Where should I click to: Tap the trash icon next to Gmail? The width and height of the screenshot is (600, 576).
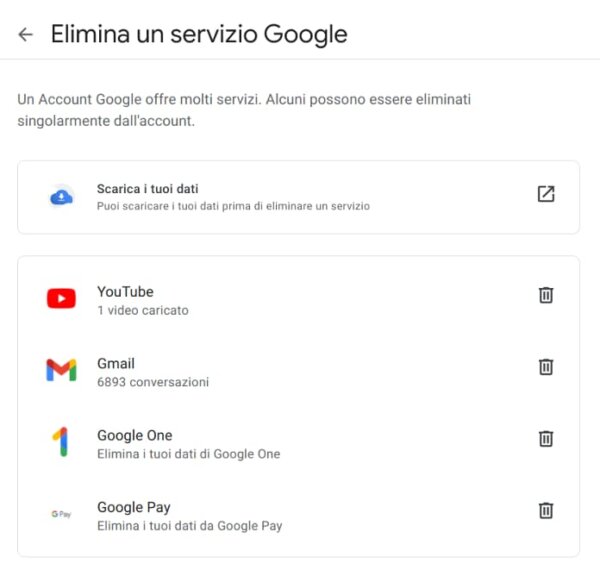pyautogui.click(x=546, y=367)
